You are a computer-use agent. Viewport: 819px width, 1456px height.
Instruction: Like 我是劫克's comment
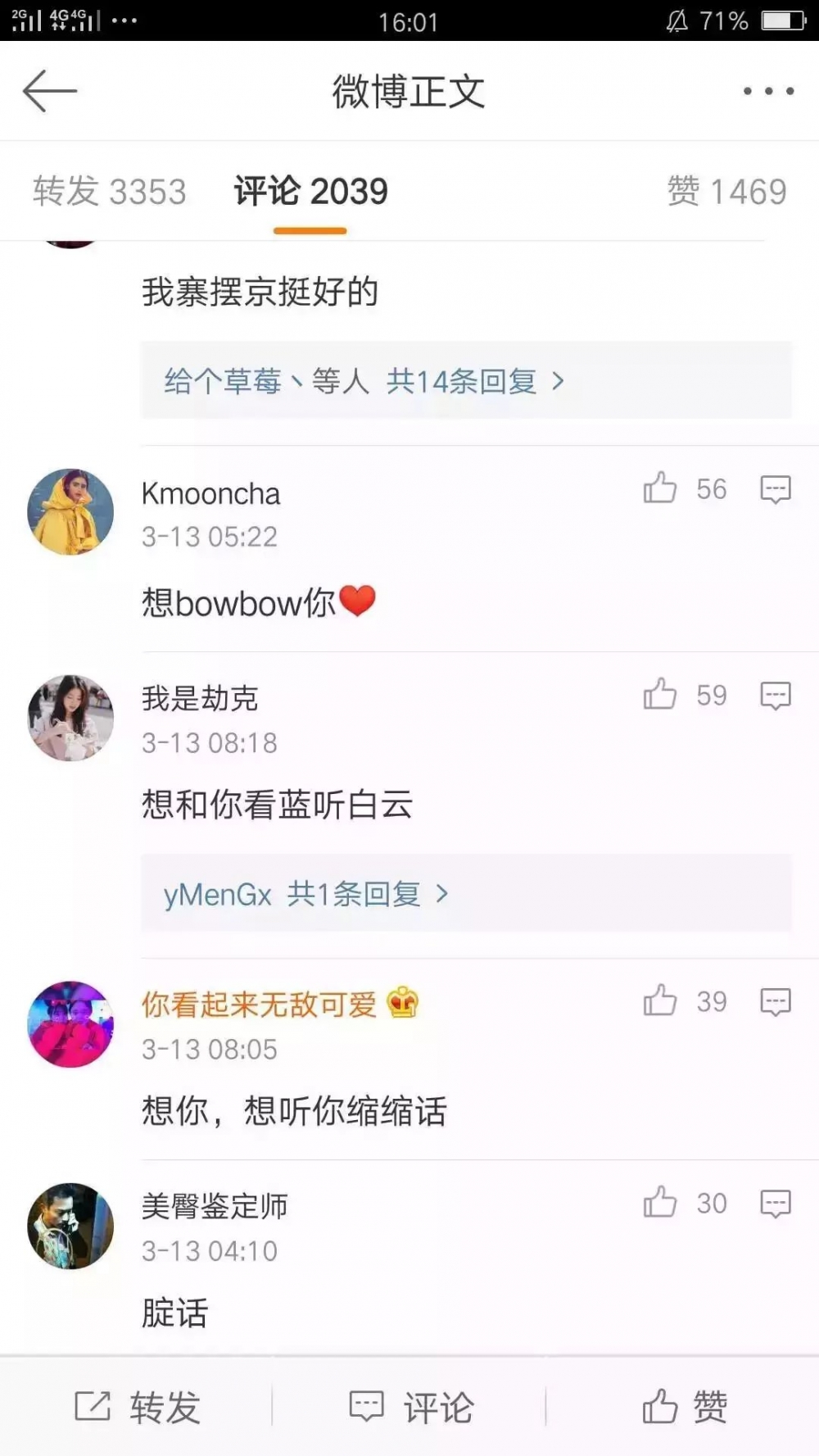pos(659,695)
